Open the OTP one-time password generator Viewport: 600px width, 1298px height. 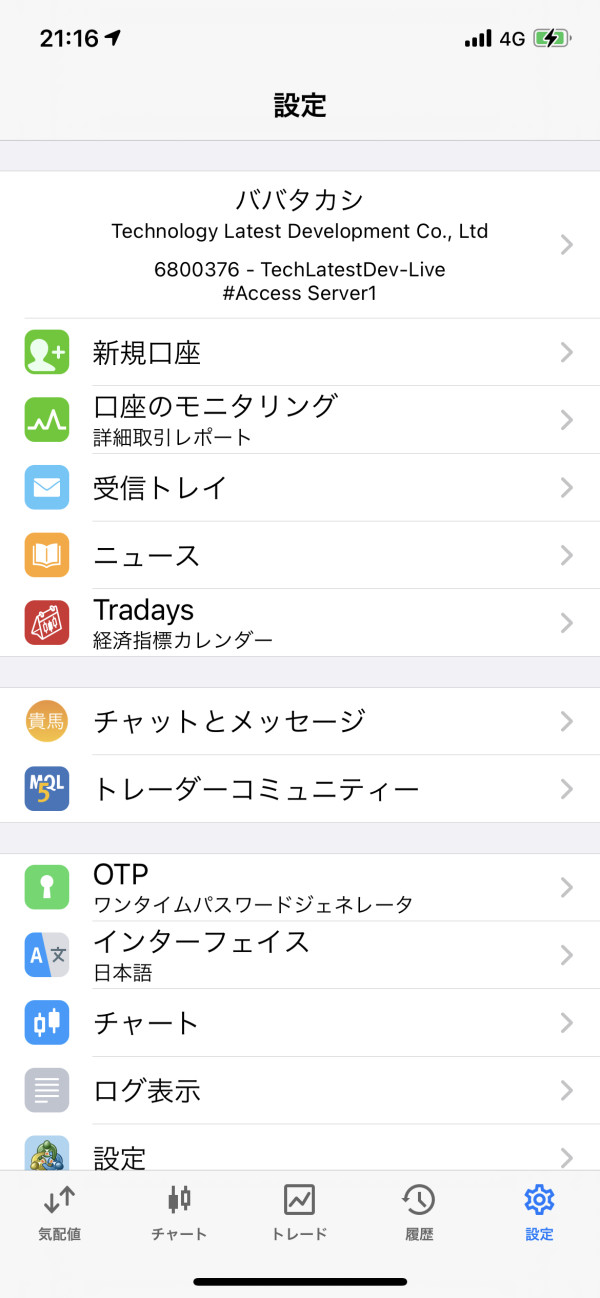[300, 887]
